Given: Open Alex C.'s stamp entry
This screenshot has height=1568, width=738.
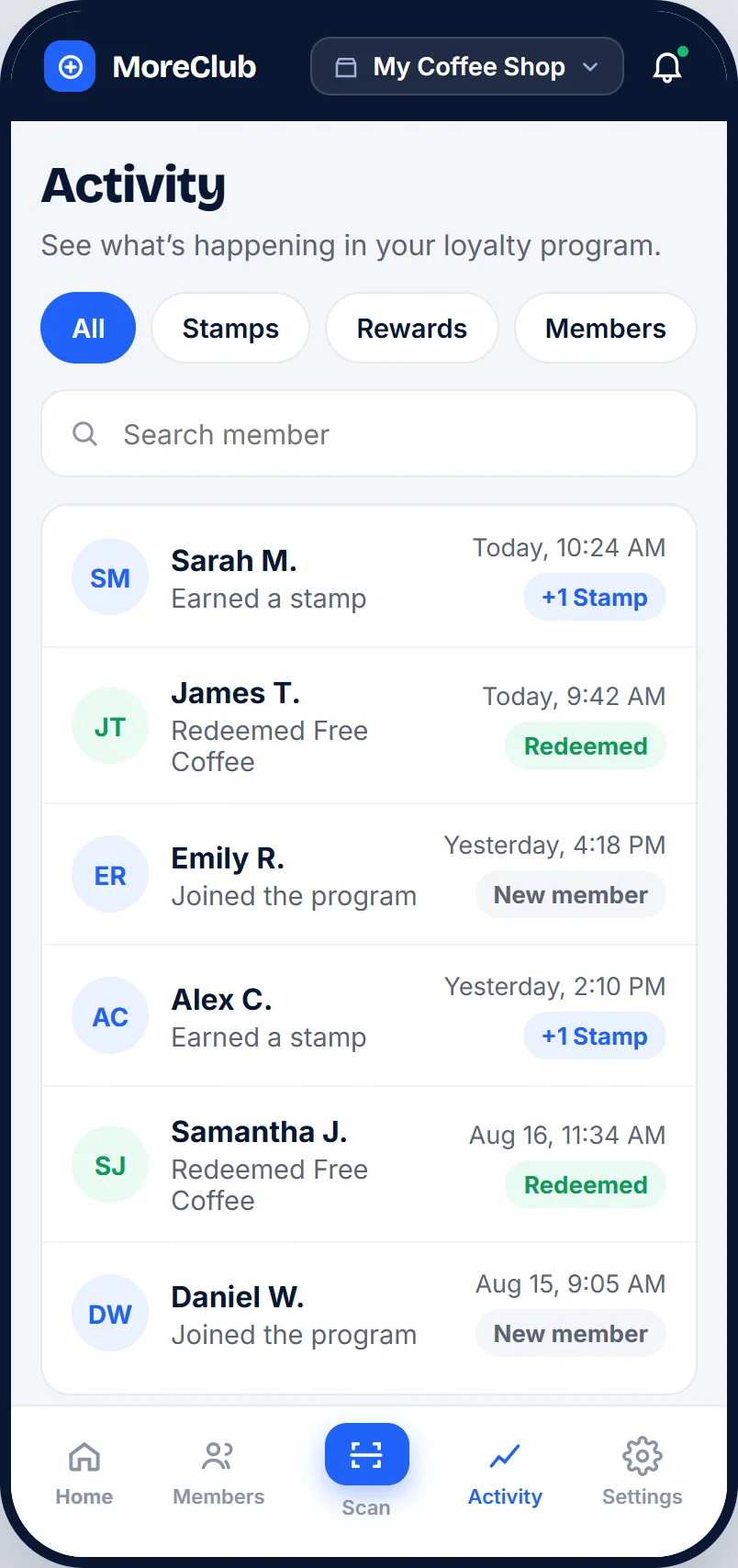Looking at the screenshot, I should click(x=369, y=1016).
